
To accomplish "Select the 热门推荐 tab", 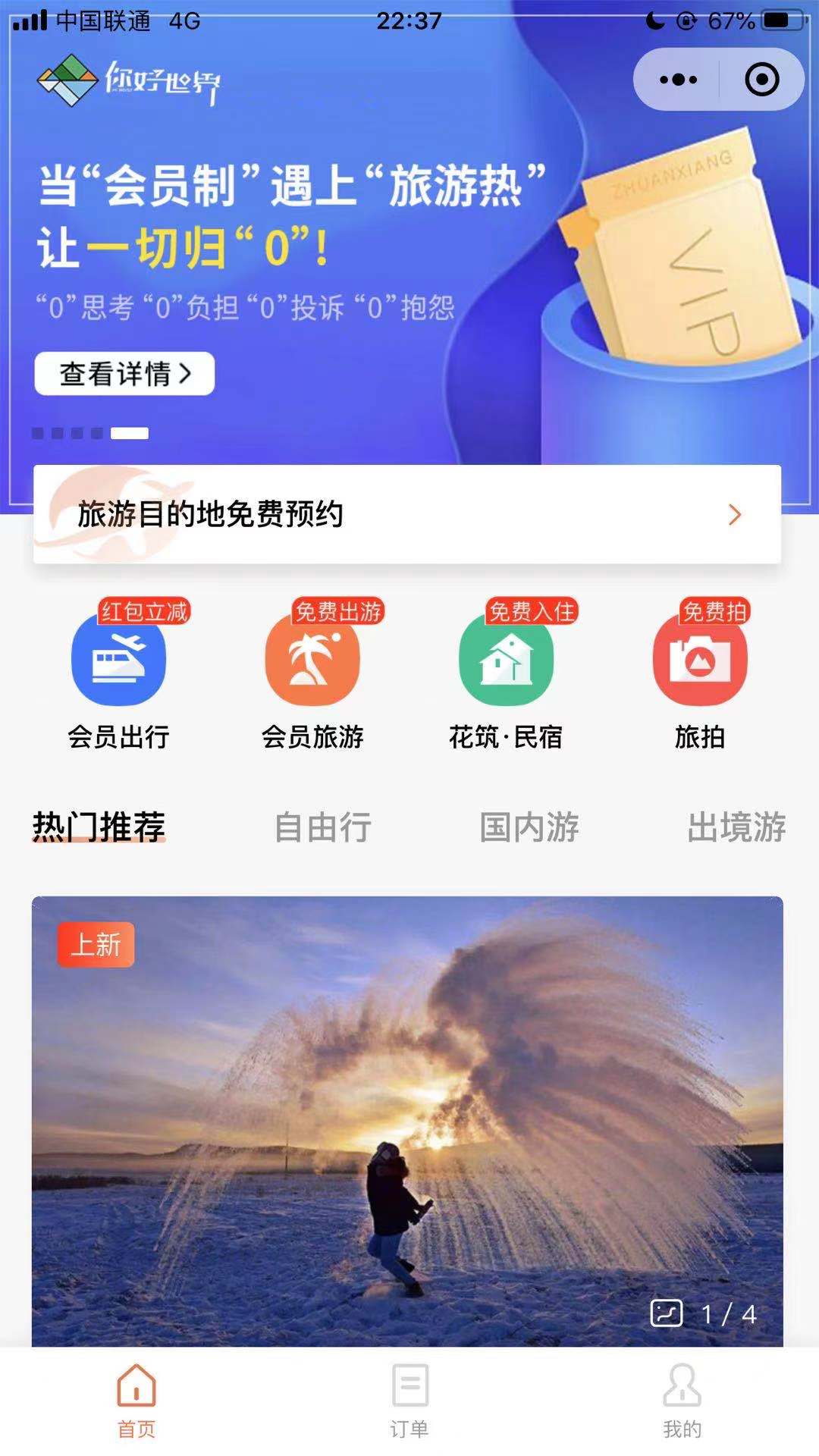I will coord(99,827).
